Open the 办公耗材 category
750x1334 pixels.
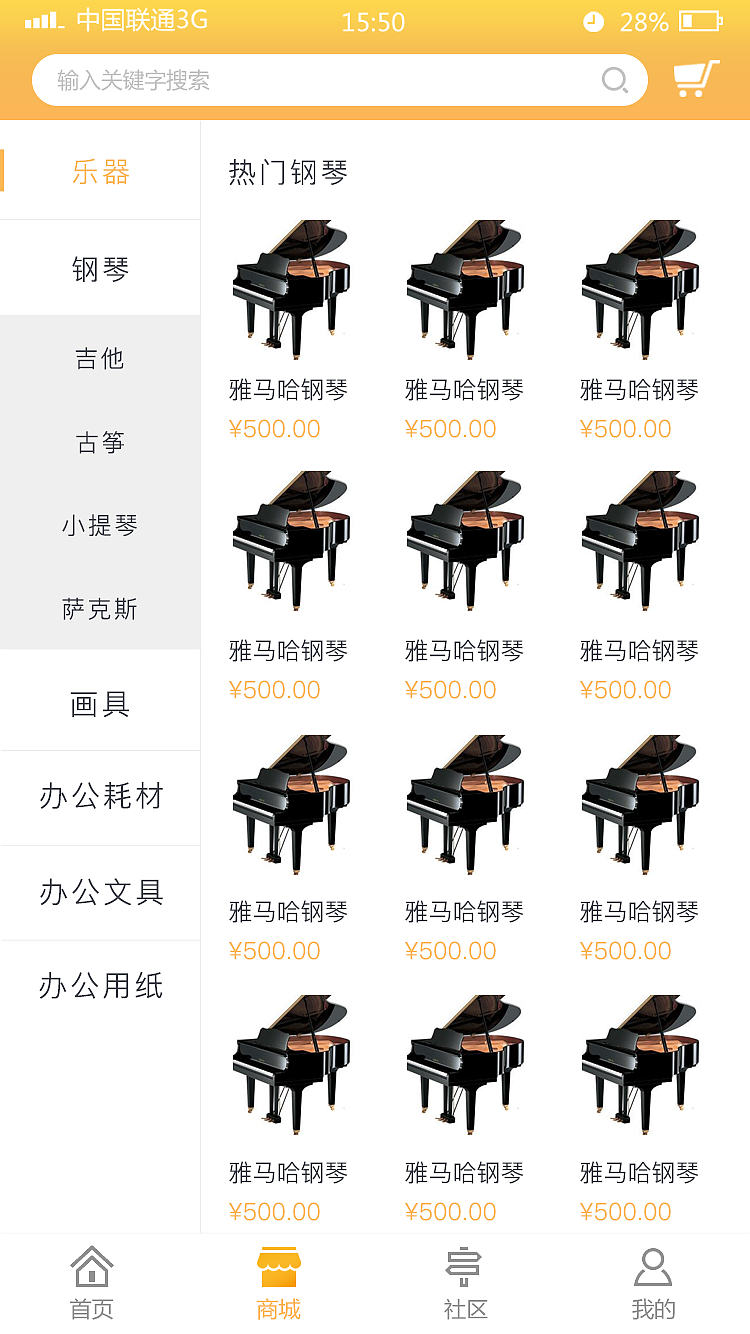(x=100, y=797)
